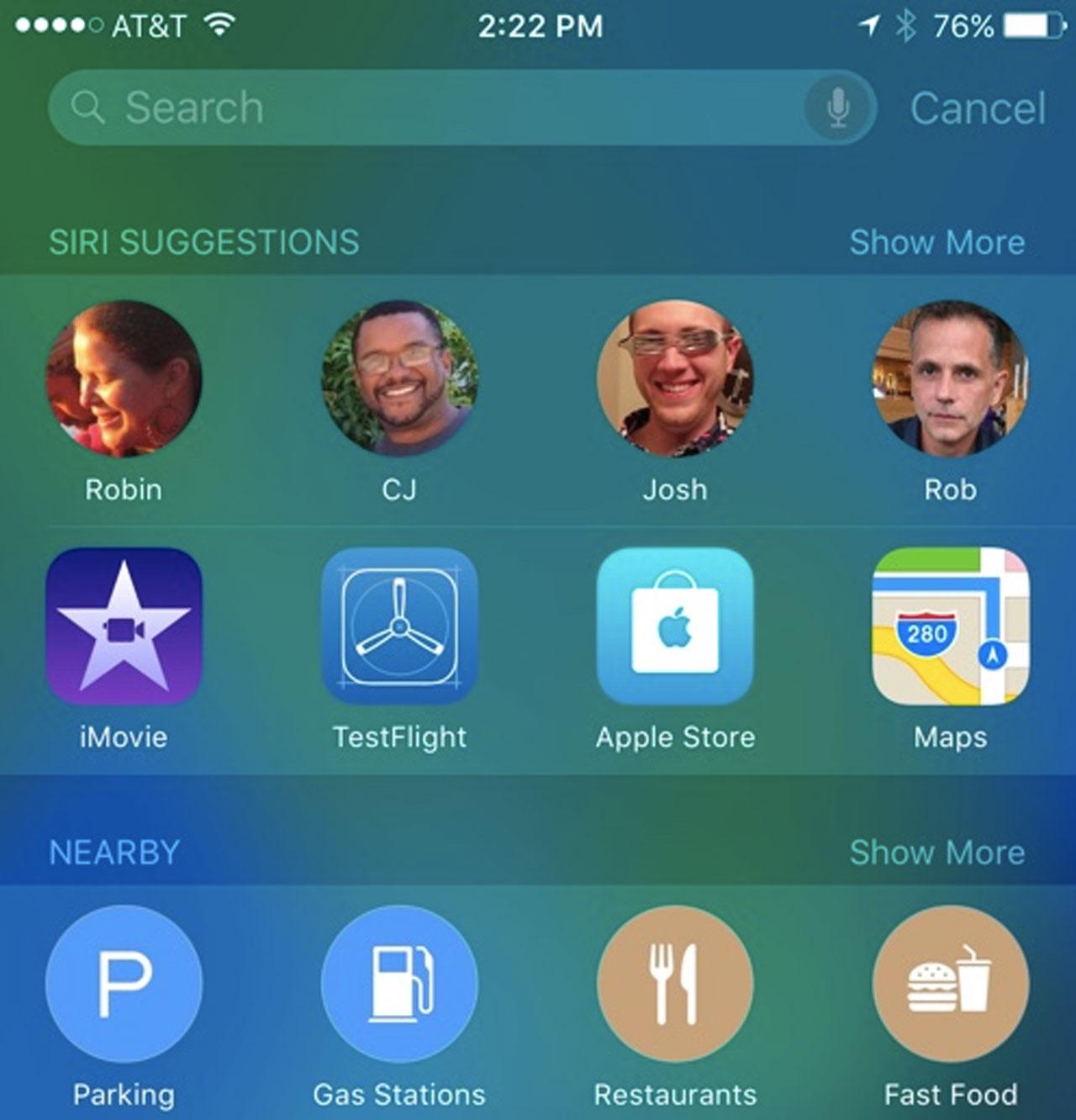
Task: Open contact CJ
Action: (399, 379)
